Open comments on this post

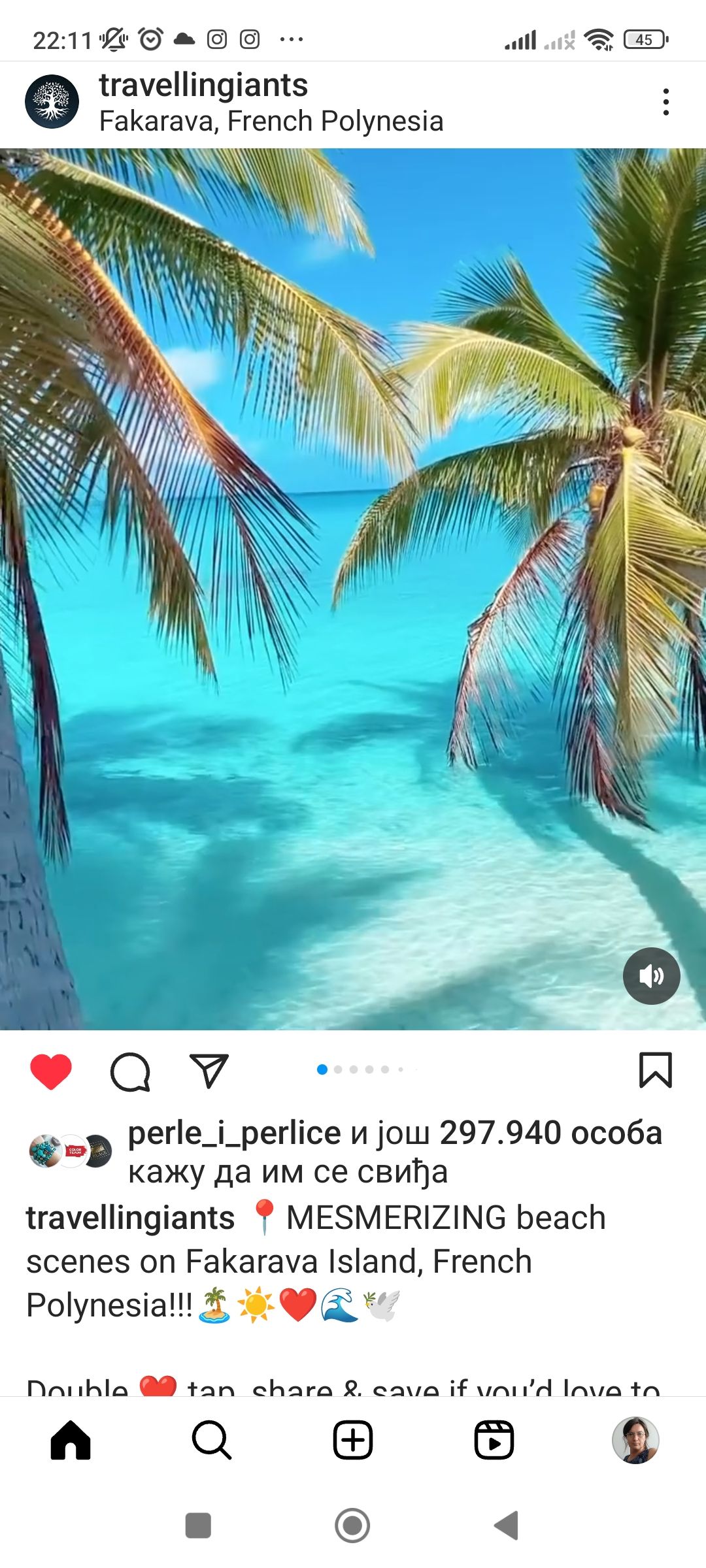(130, 1071)
